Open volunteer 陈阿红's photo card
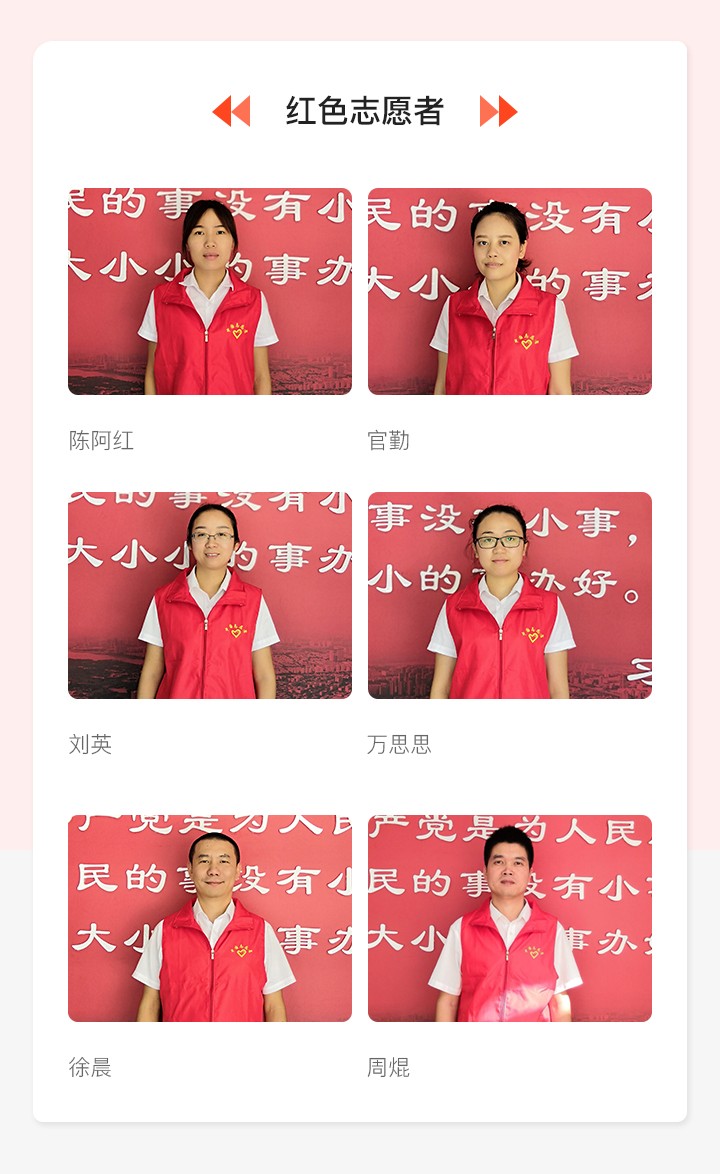Viewport: 720px width, 1174px height. coord(210,291)
